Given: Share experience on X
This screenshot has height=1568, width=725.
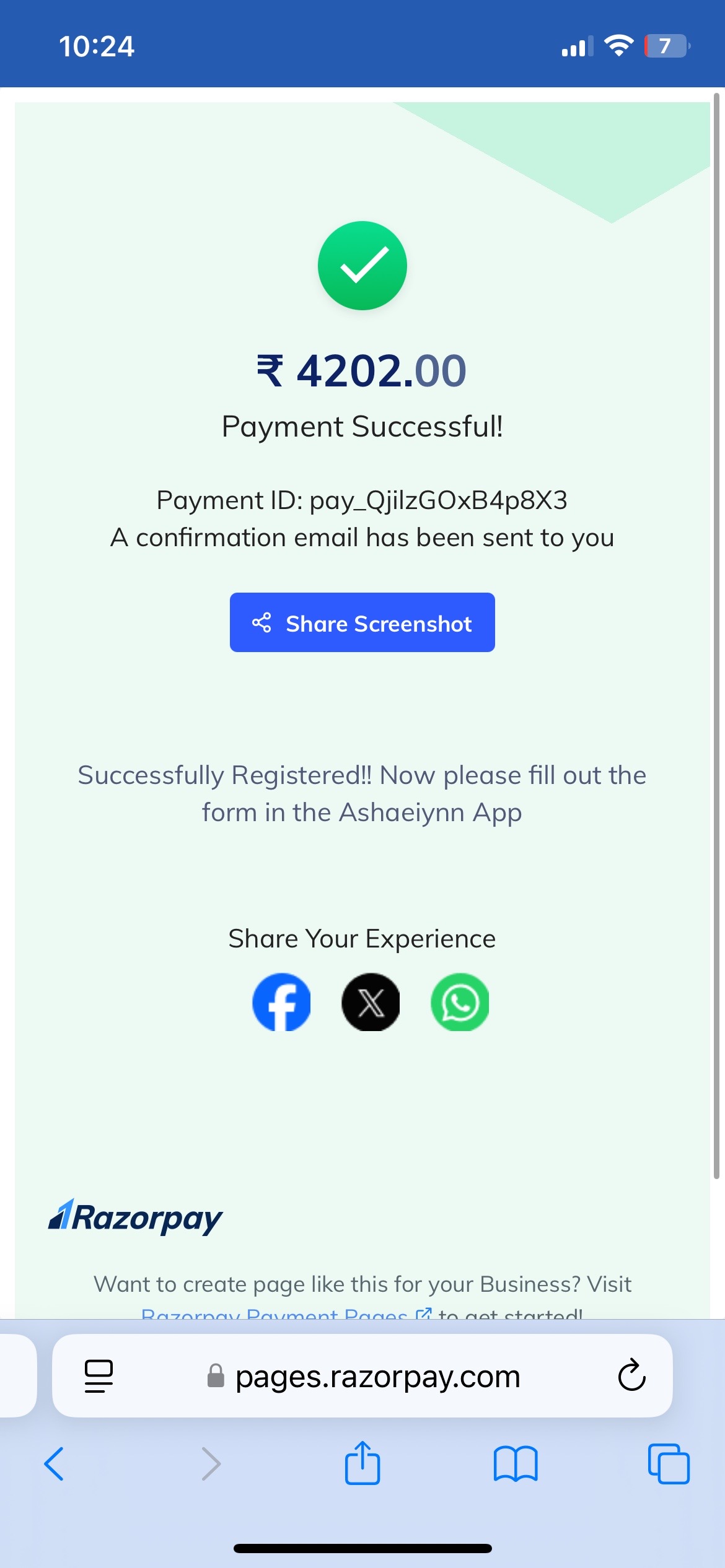Looking at the screenshot, I should click(371, 1002).
